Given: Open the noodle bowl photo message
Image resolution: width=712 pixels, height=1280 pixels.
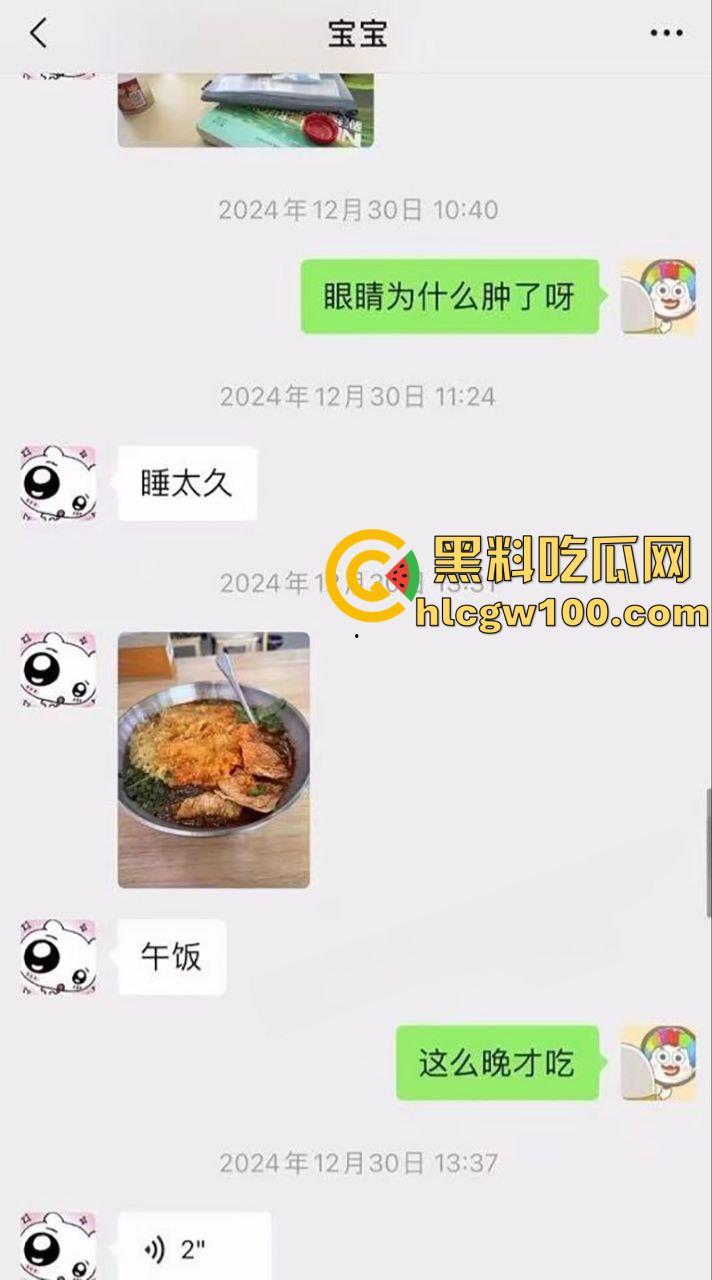Looking at the screenshot, I should 213,759.
